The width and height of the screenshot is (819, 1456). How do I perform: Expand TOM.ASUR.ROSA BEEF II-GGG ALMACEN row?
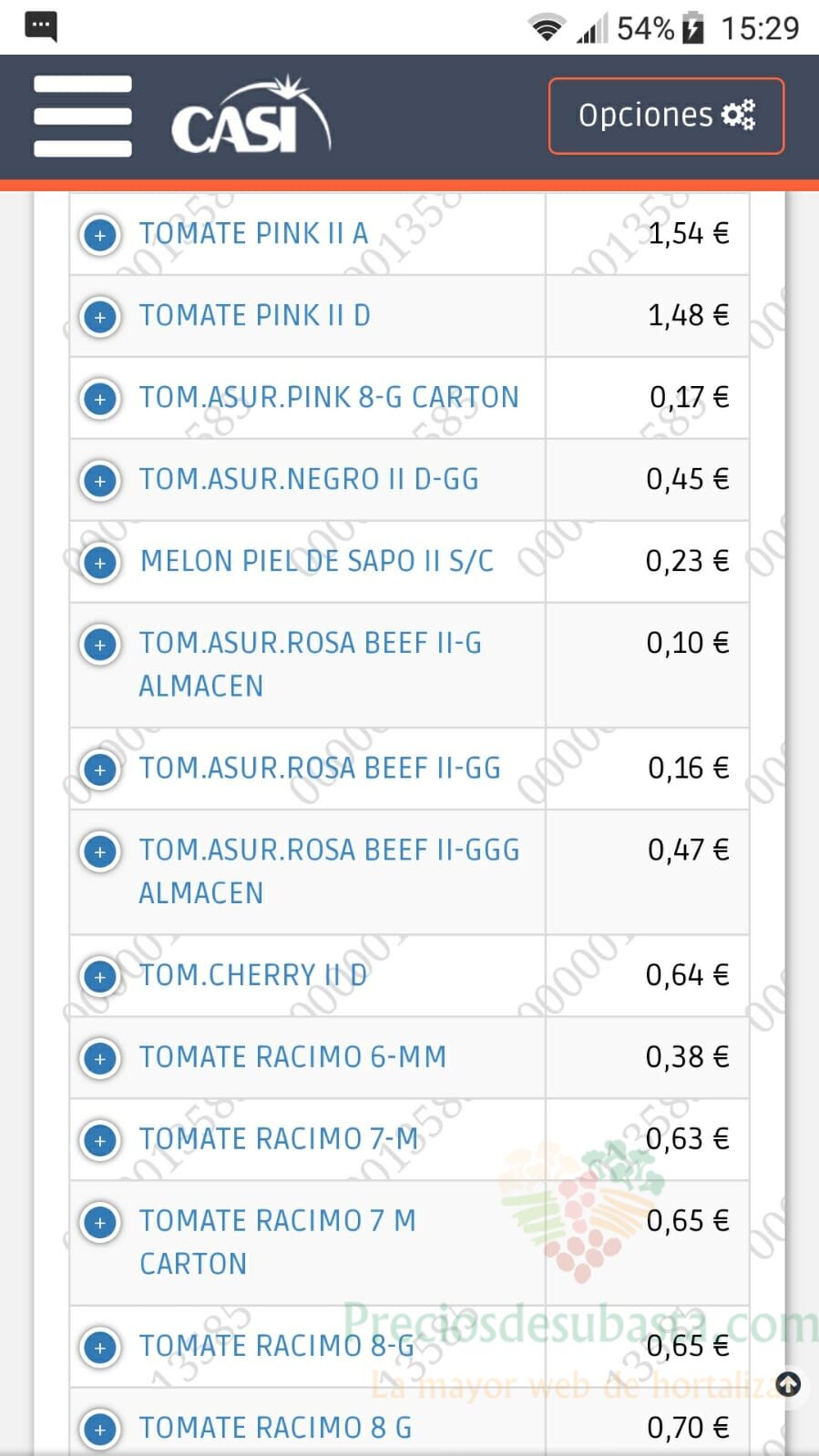(100, 851)
